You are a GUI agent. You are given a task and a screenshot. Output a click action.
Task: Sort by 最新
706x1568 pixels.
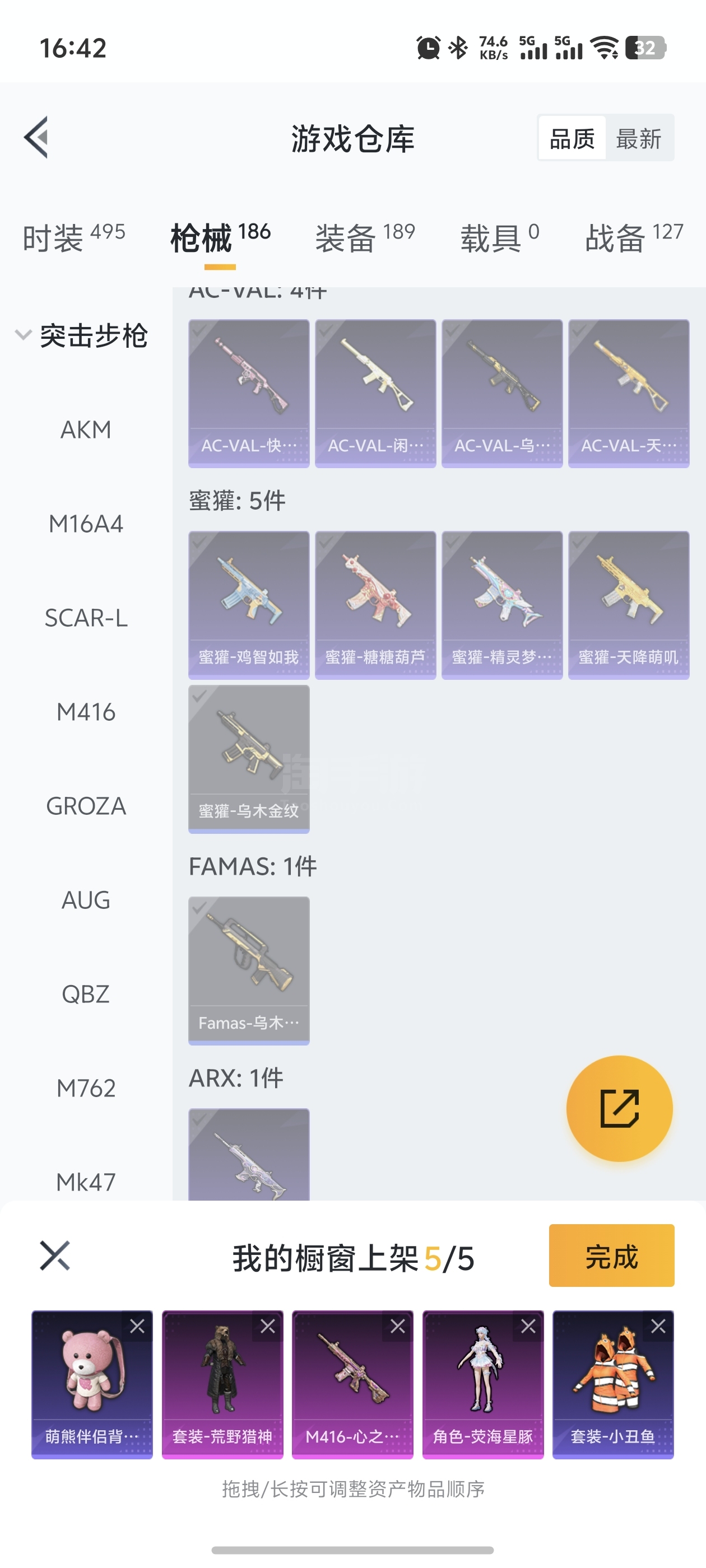(638, 138)
